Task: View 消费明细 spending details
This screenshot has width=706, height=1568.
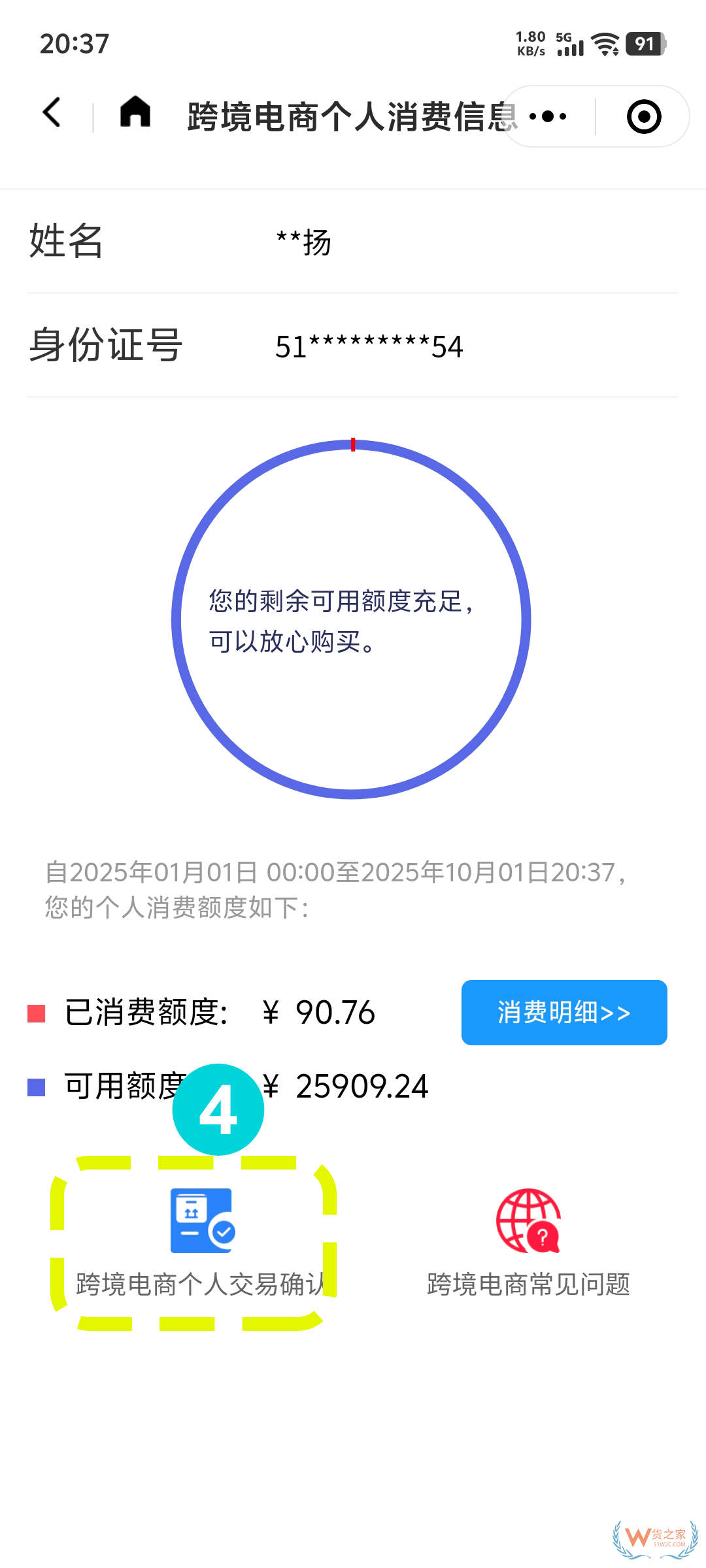Action: click(563, 1013)
